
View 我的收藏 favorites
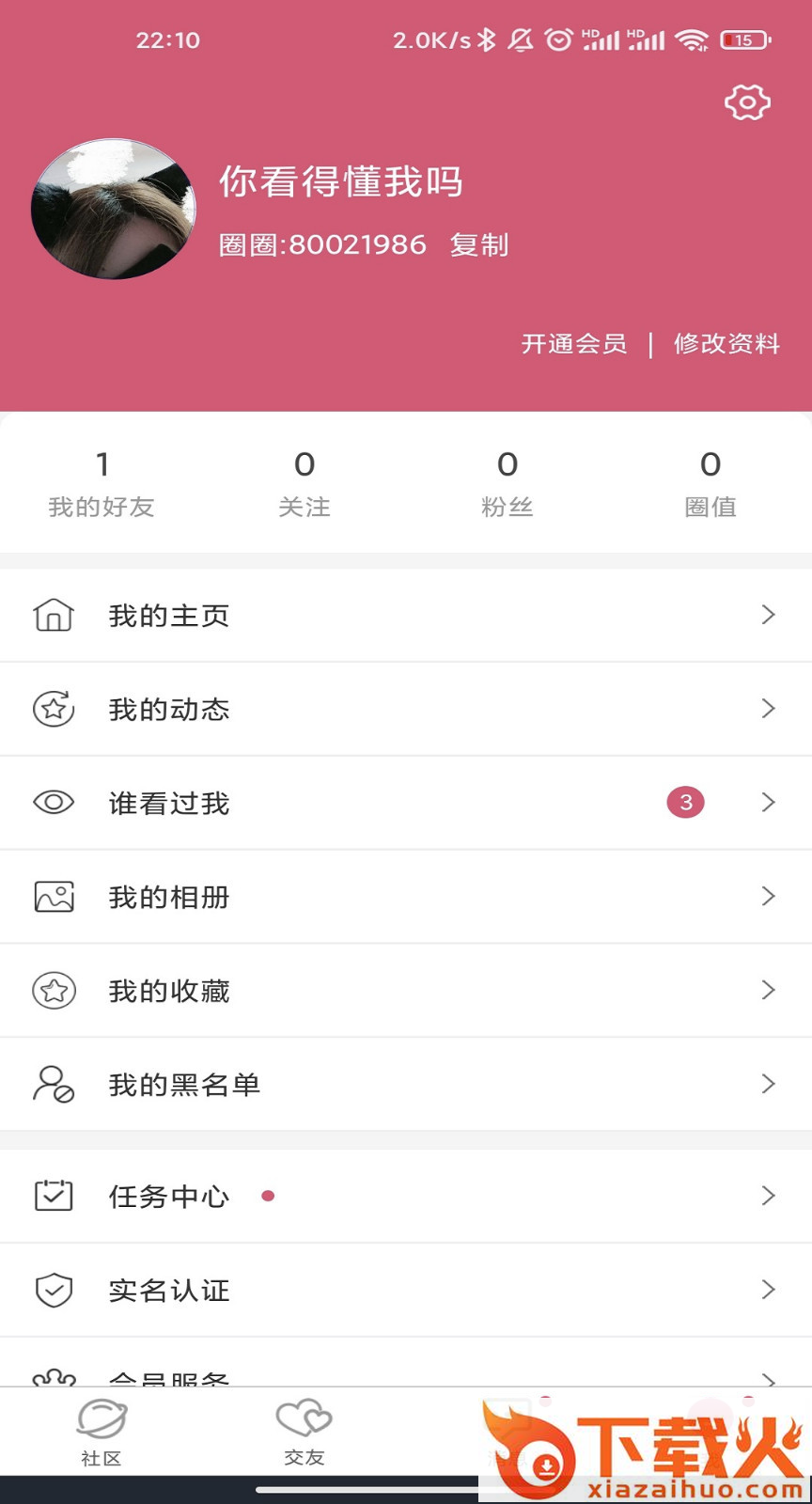coord(406,991)
